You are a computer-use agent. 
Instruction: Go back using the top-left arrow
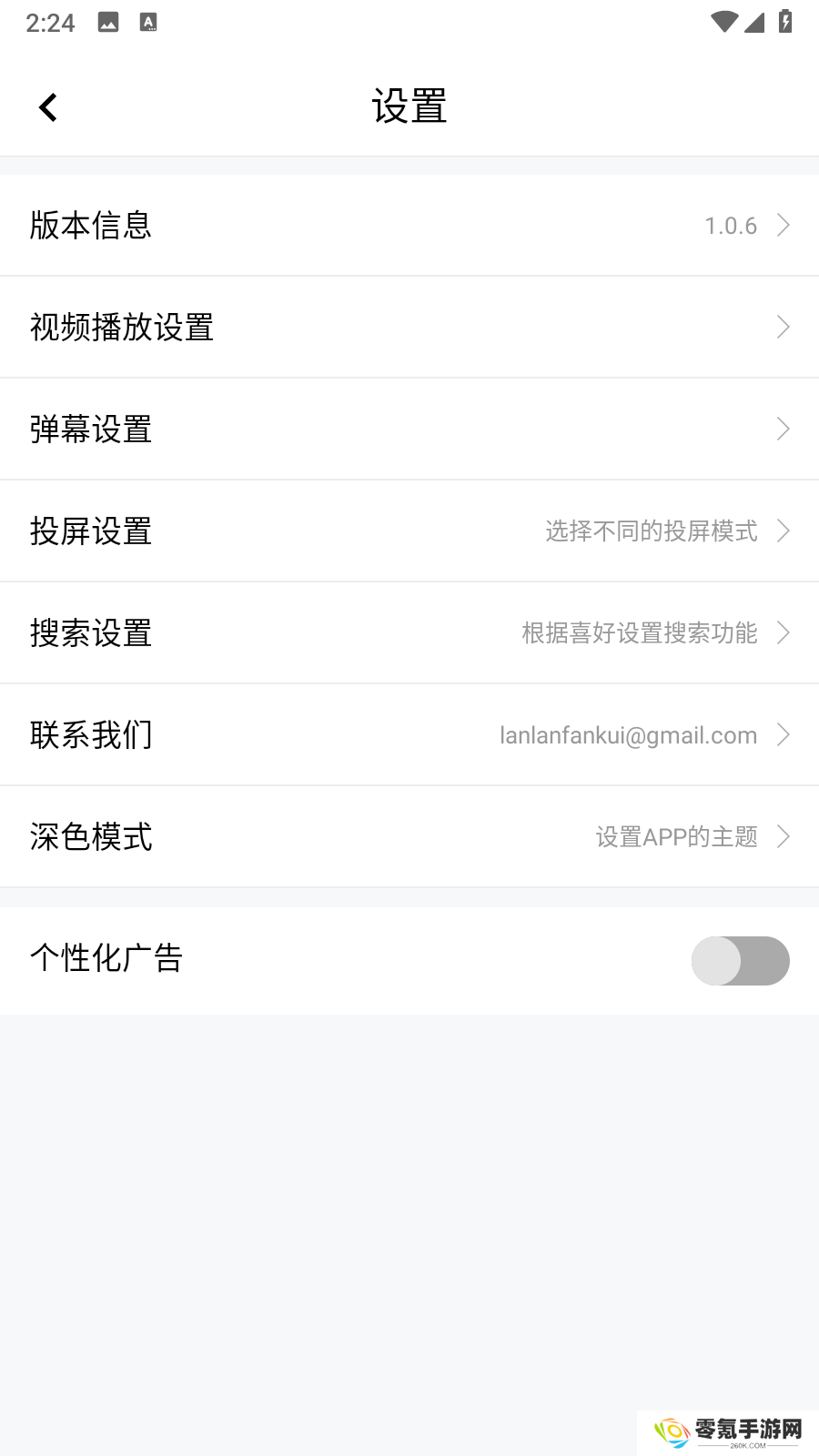click(48, 107)
